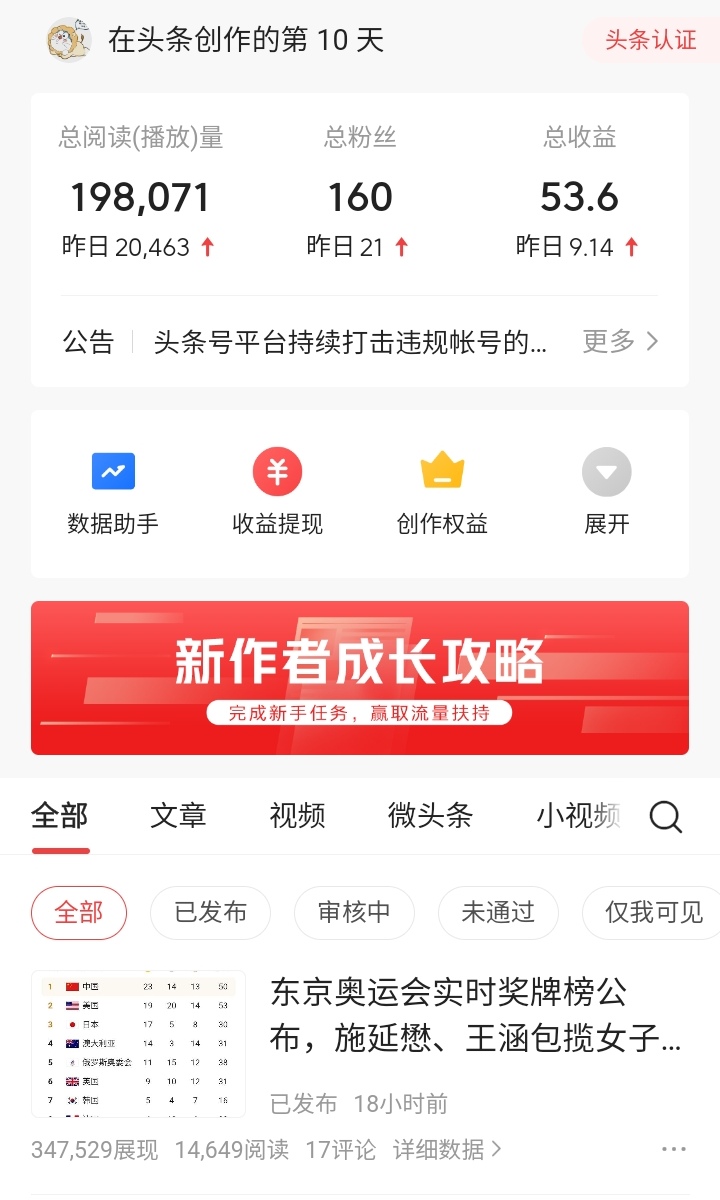Image resolution: width=720 pixels, height=1200 pixels.
Task: Click the 新作者成长攻略 banner
Action: tap(360, 677)
